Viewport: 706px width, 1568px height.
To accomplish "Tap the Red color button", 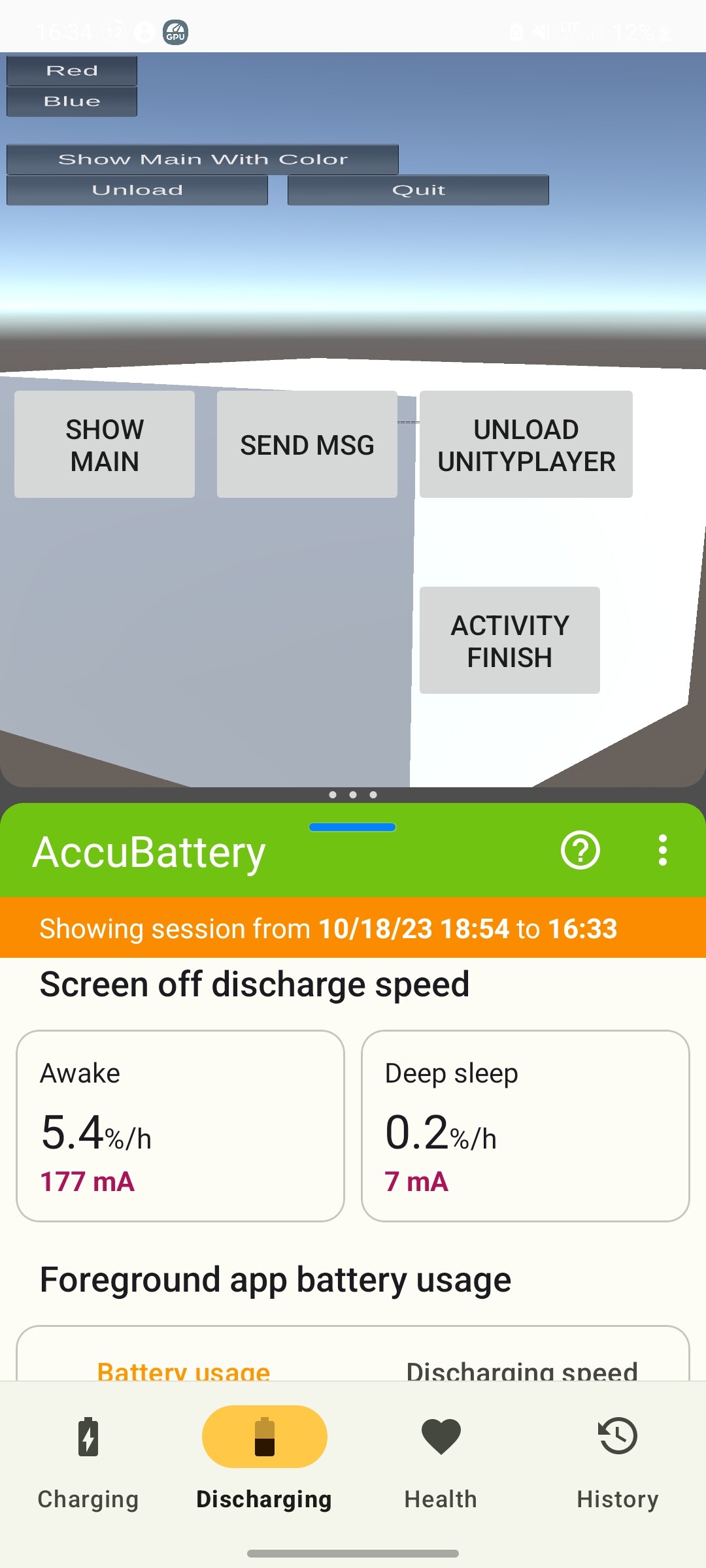I will [x=72, y=71].
